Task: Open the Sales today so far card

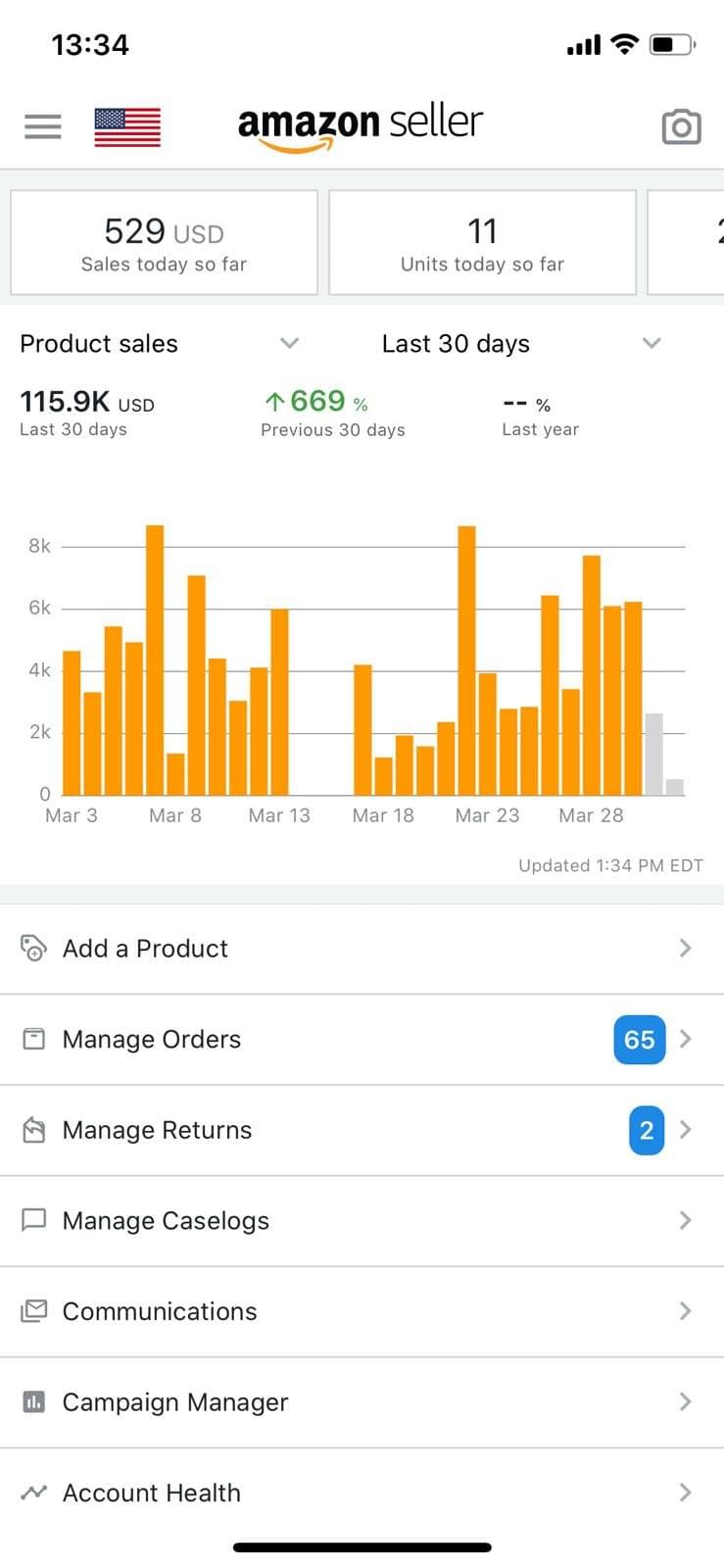Action: pyautogui.click(x=164, y=242)
